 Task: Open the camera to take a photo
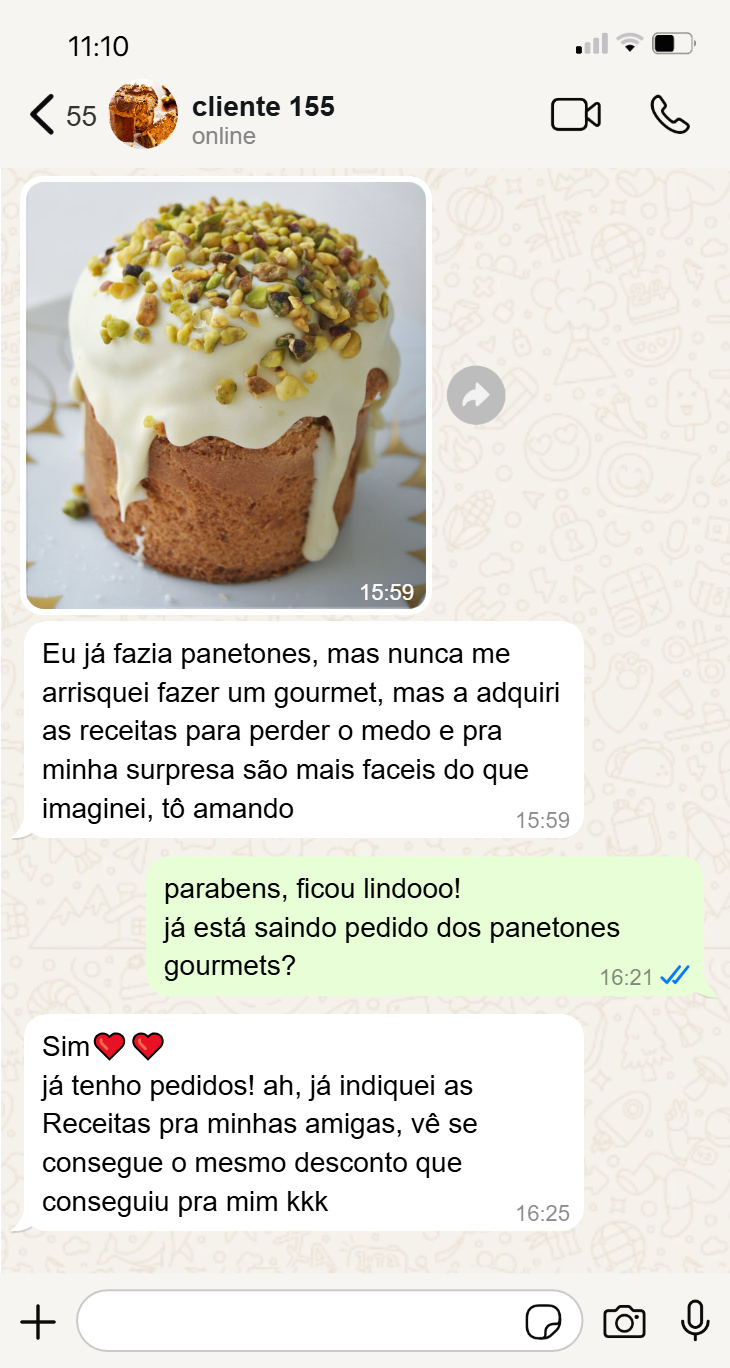click(624, 1322)
